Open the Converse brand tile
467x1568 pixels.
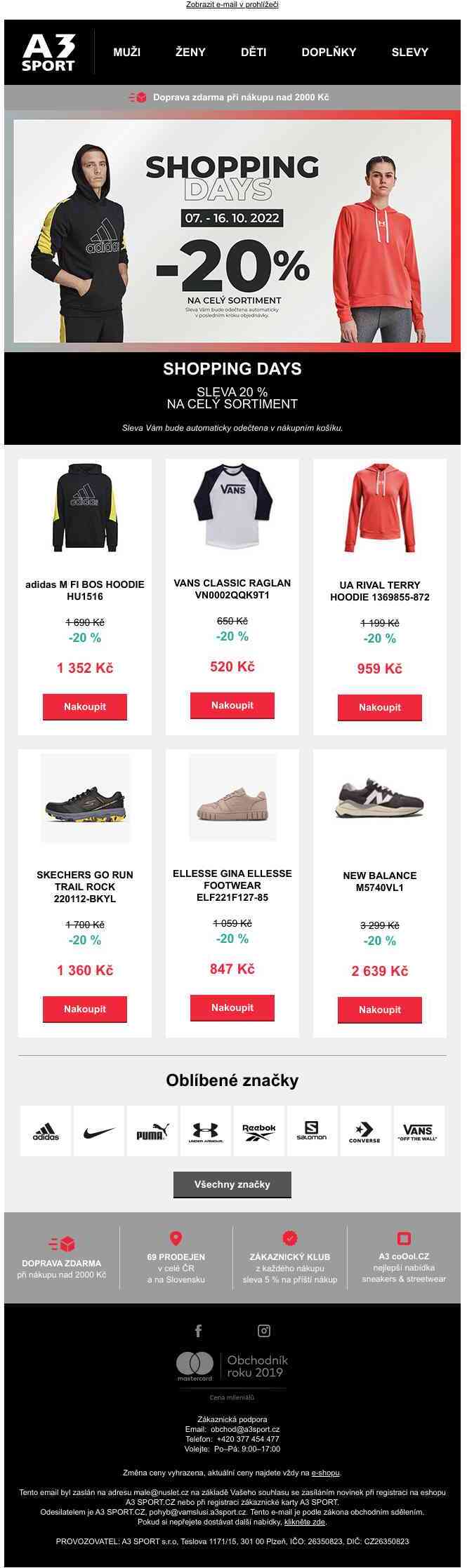click(x=365, y=1132)
